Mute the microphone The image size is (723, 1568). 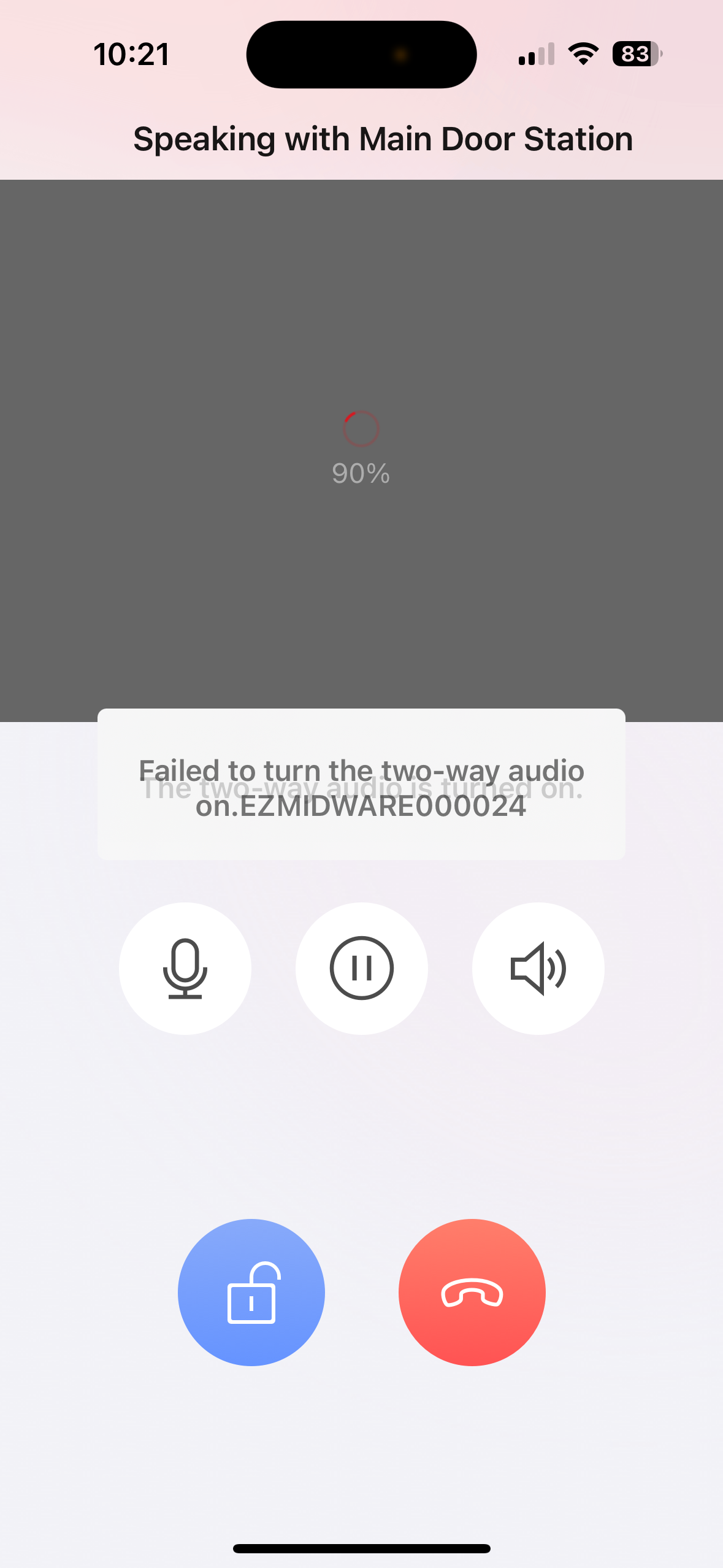[185, 968]
